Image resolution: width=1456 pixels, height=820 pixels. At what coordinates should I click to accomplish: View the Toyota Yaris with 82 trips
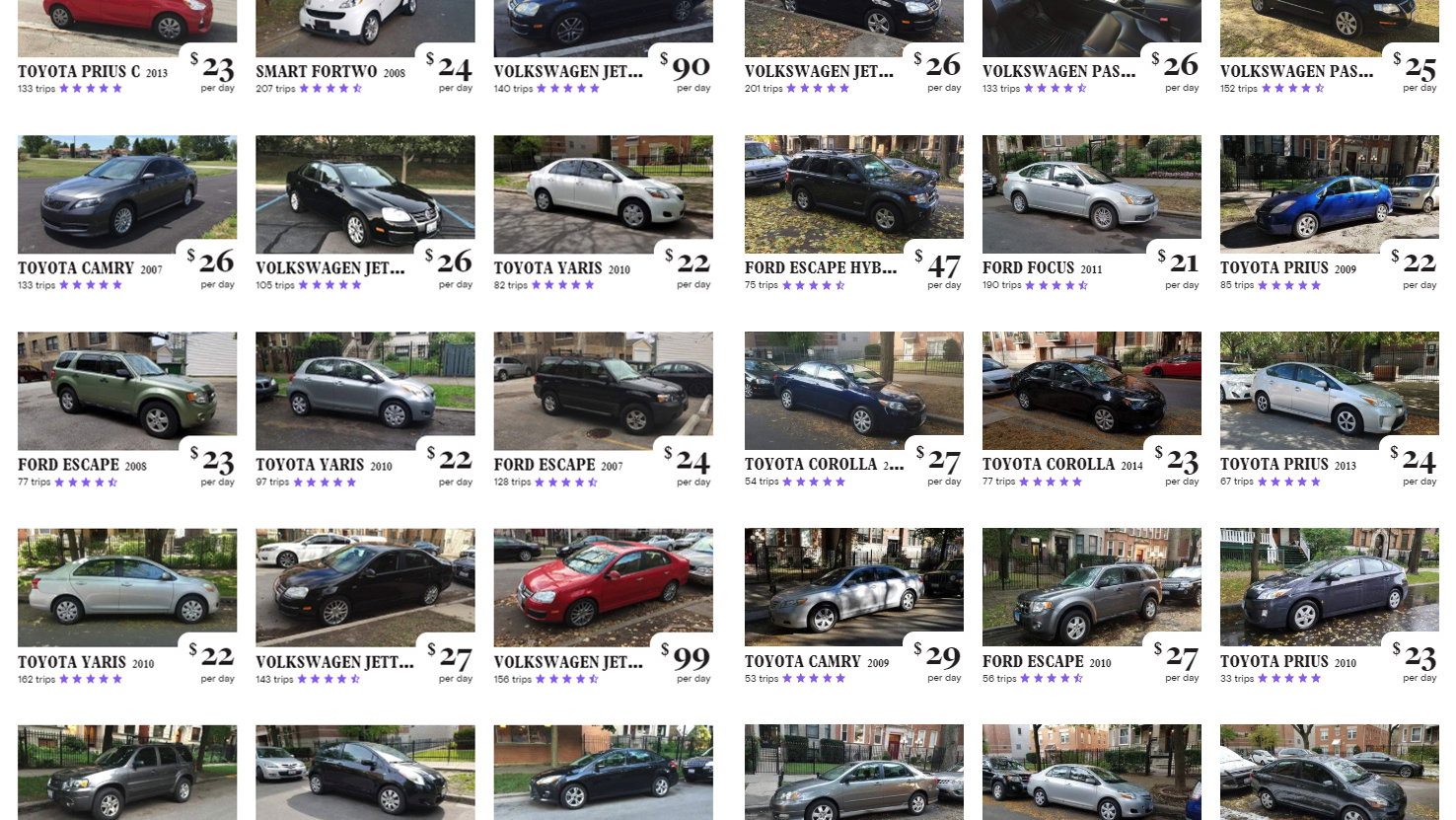(603, 194)
